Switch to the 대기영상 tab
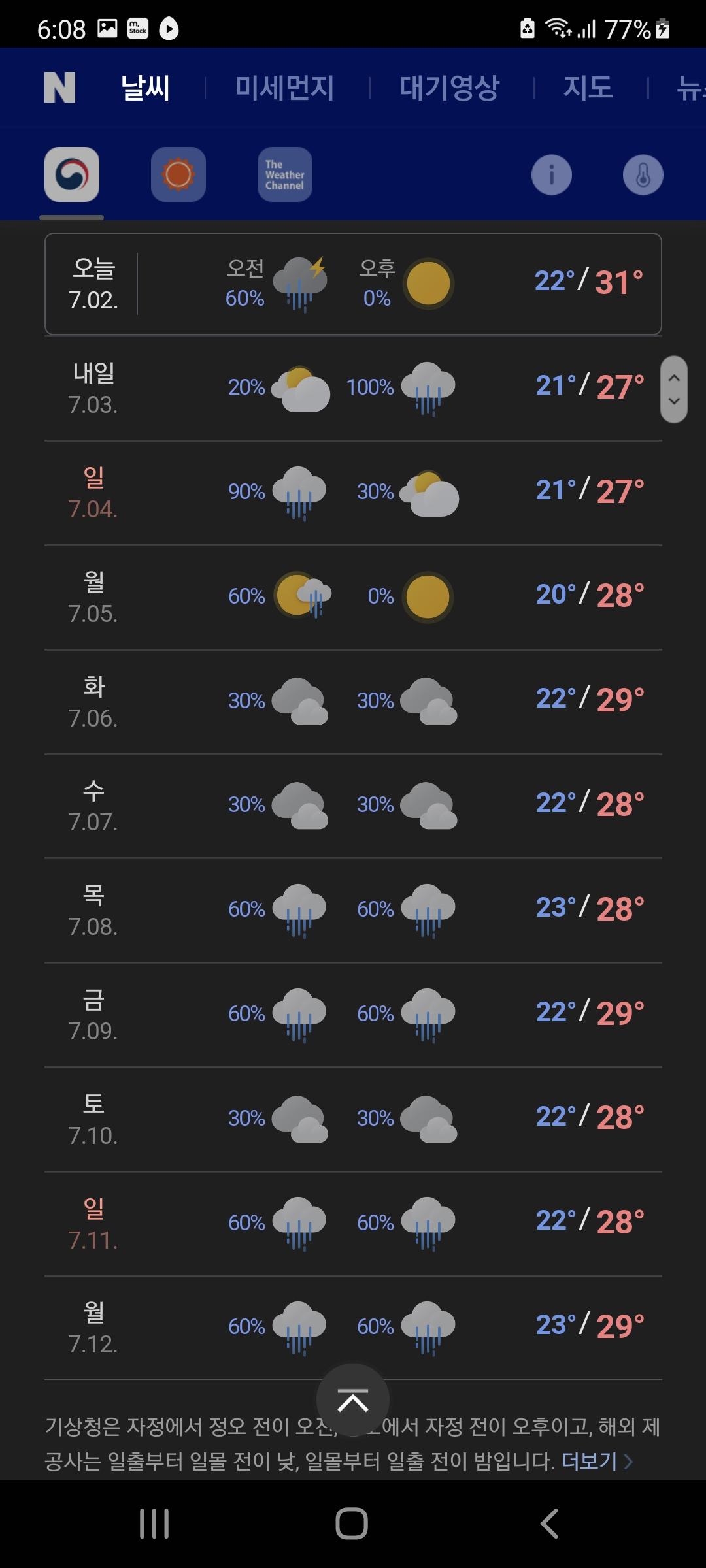Screen dimensions: 706x1568 [449, 88]
